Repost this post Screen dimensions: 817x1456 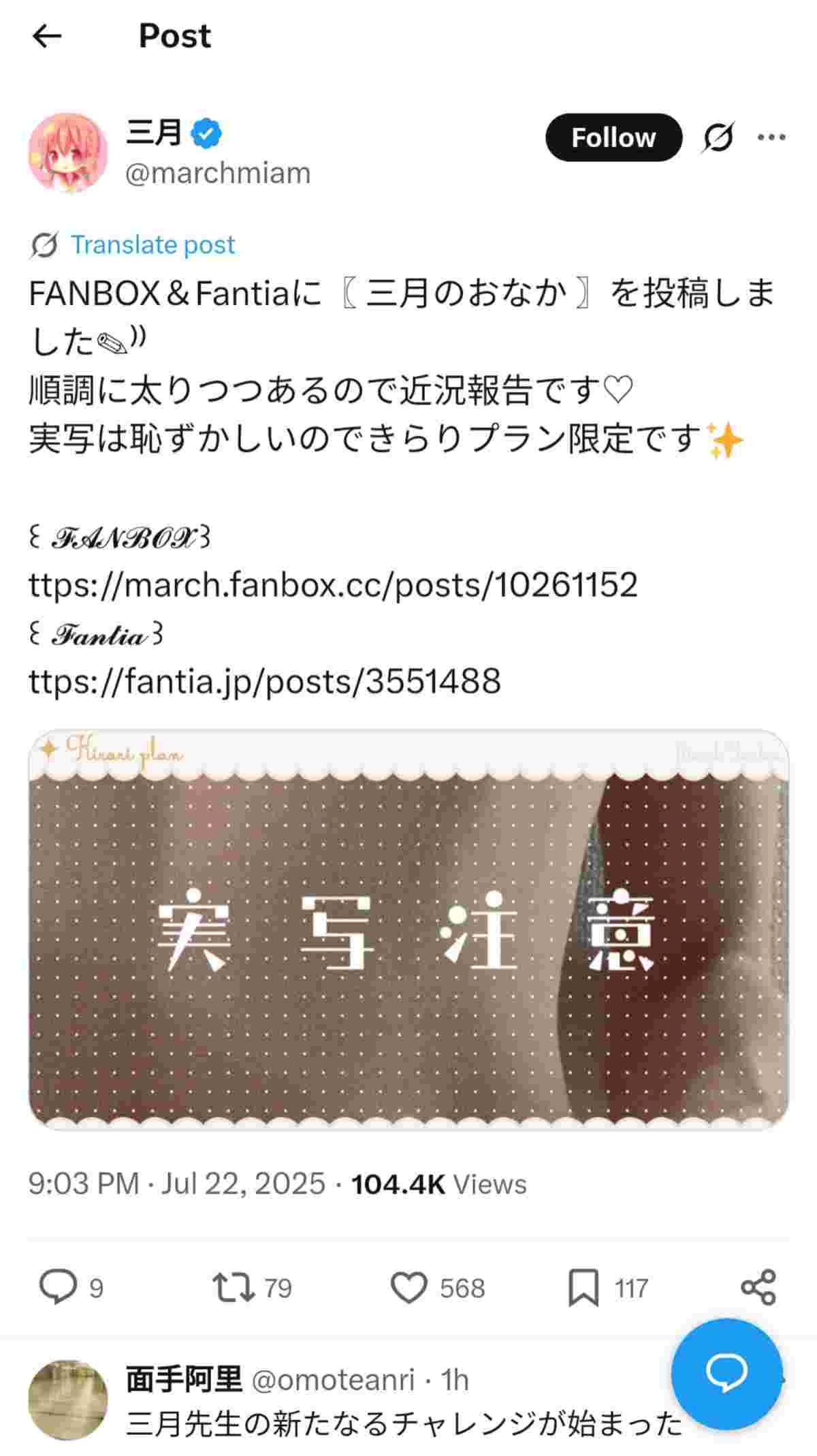tap(234, 1288)
